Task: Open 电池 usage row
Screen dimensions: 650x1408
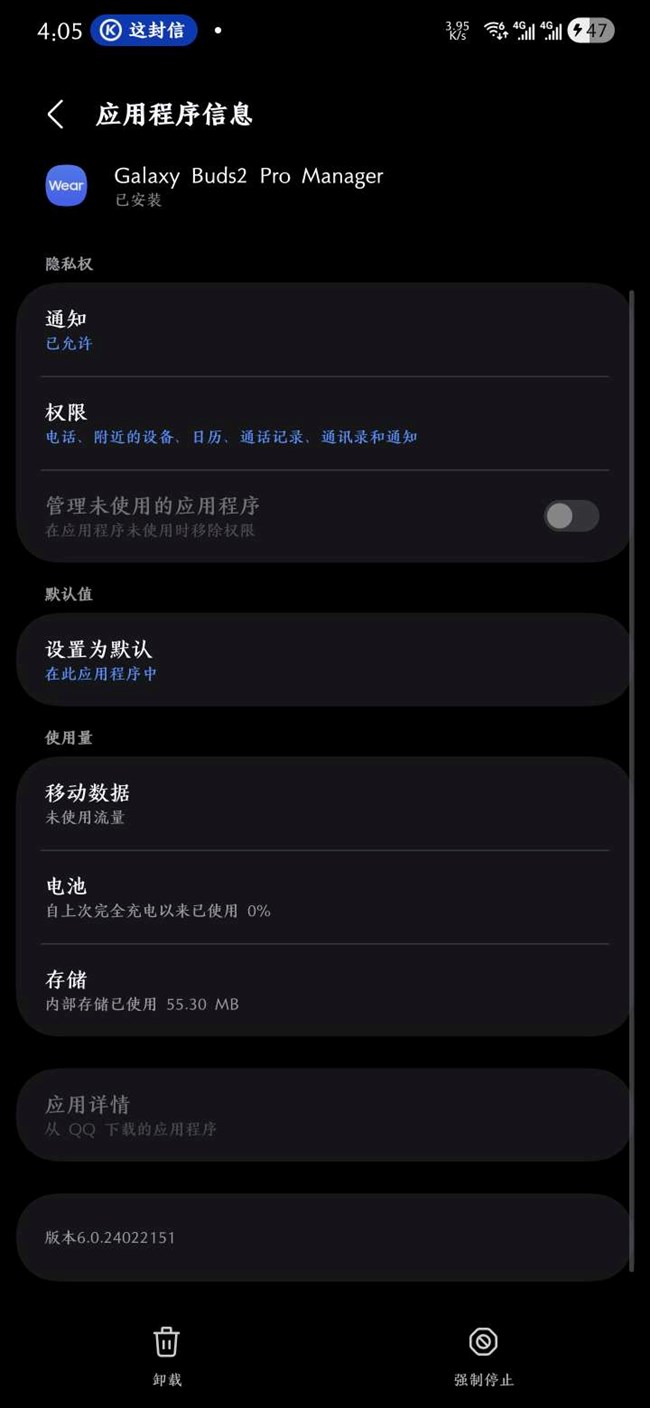Action: point(324,897)
